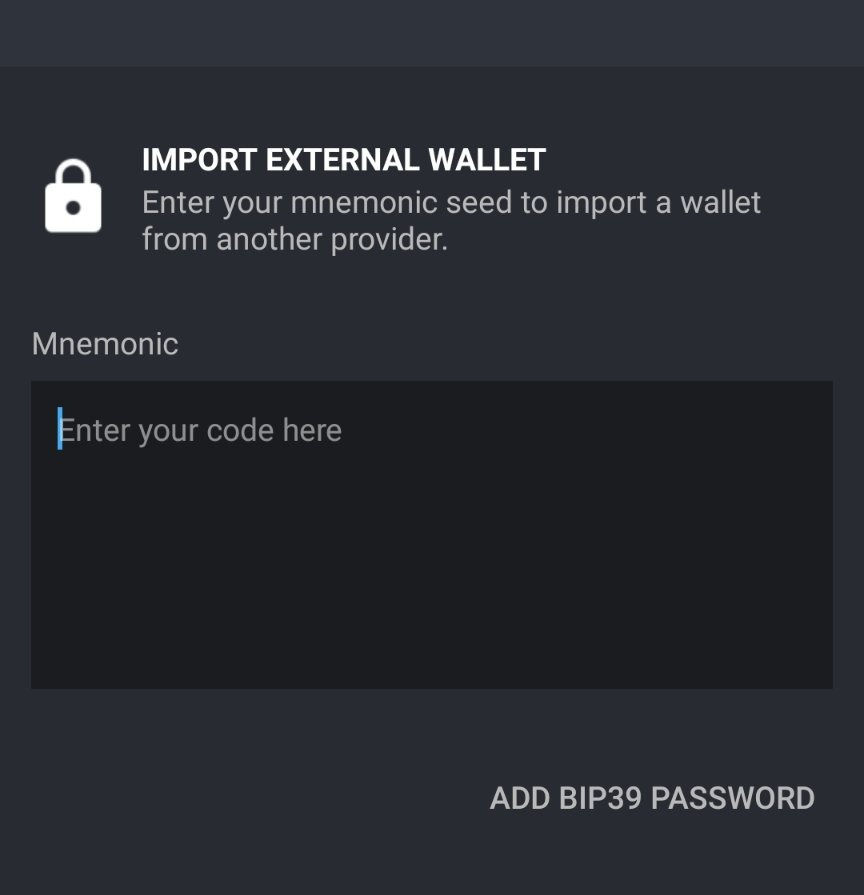Select the ADD BIP39 PASSWORD text
Image resolution: width=864 pixels, height=895 pixels.
click(651, 797)
